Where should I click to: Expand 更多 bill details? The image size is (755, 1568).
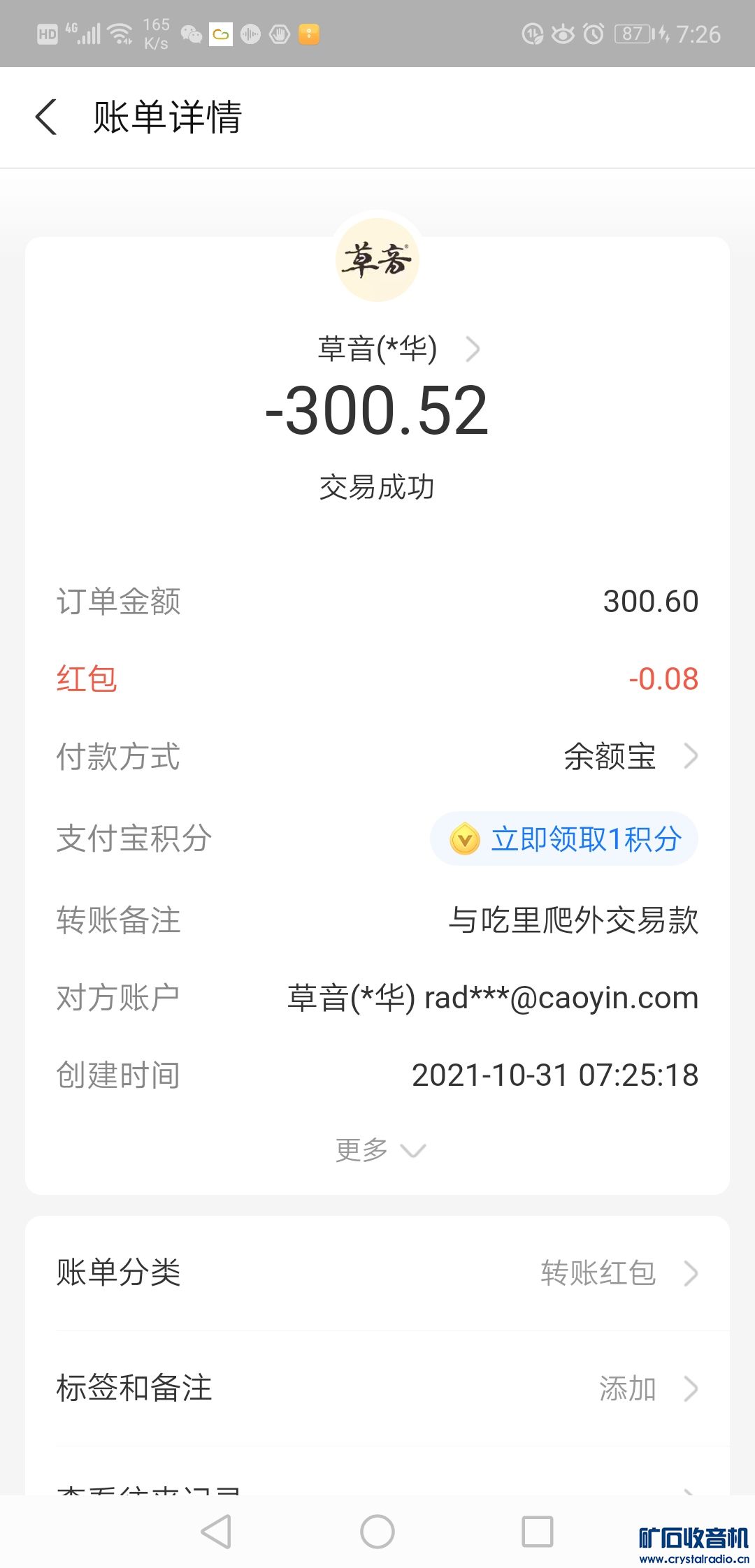(379, 1149)
